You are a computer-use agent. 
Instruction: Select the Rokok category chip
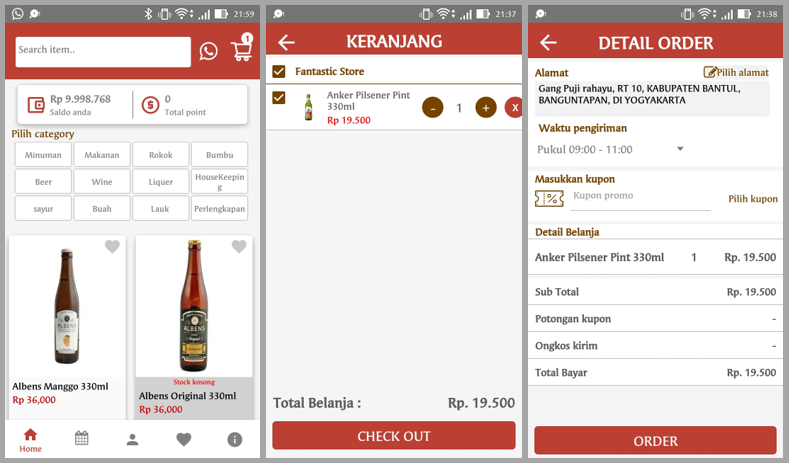[160, 155]
